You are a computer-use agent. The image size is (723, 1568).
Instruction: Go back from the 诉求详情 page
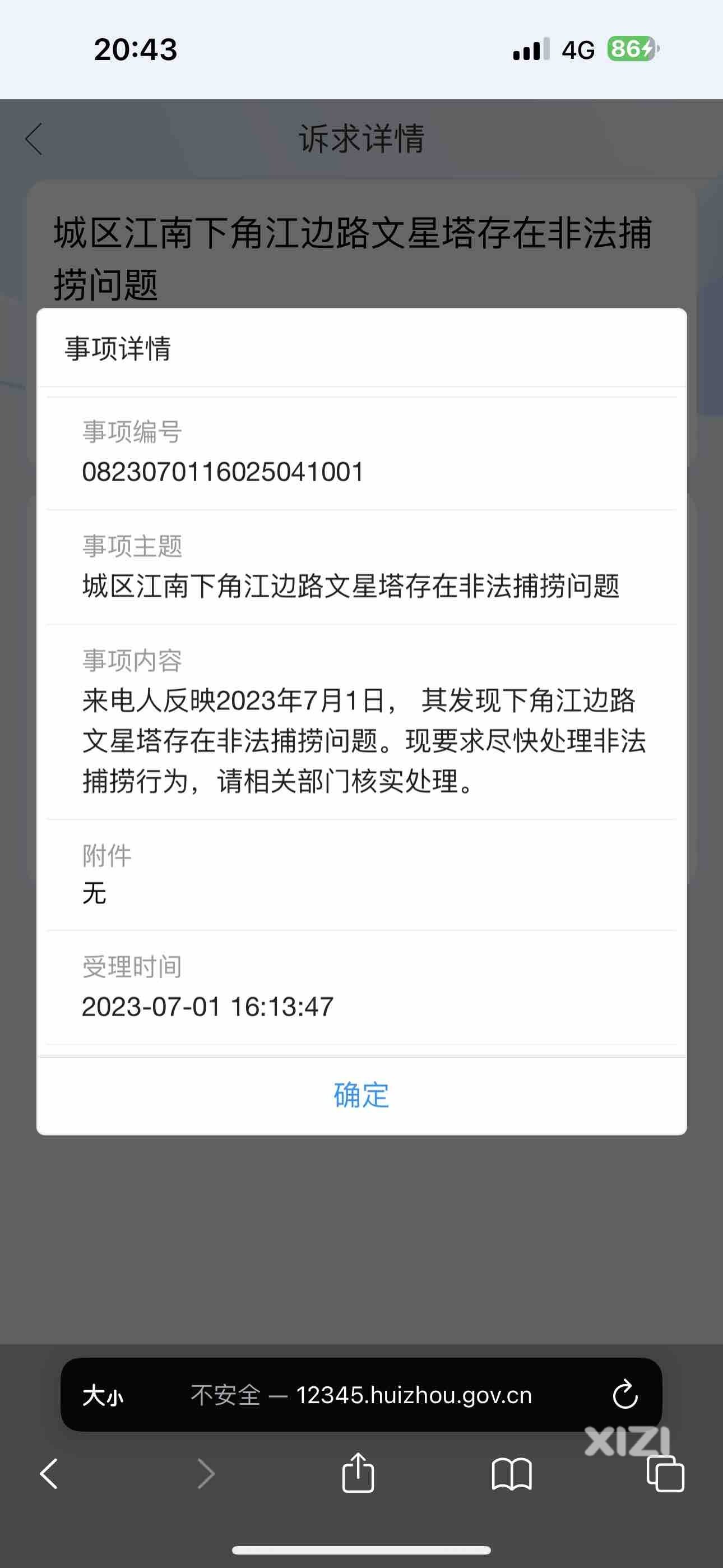pos(35,139)
